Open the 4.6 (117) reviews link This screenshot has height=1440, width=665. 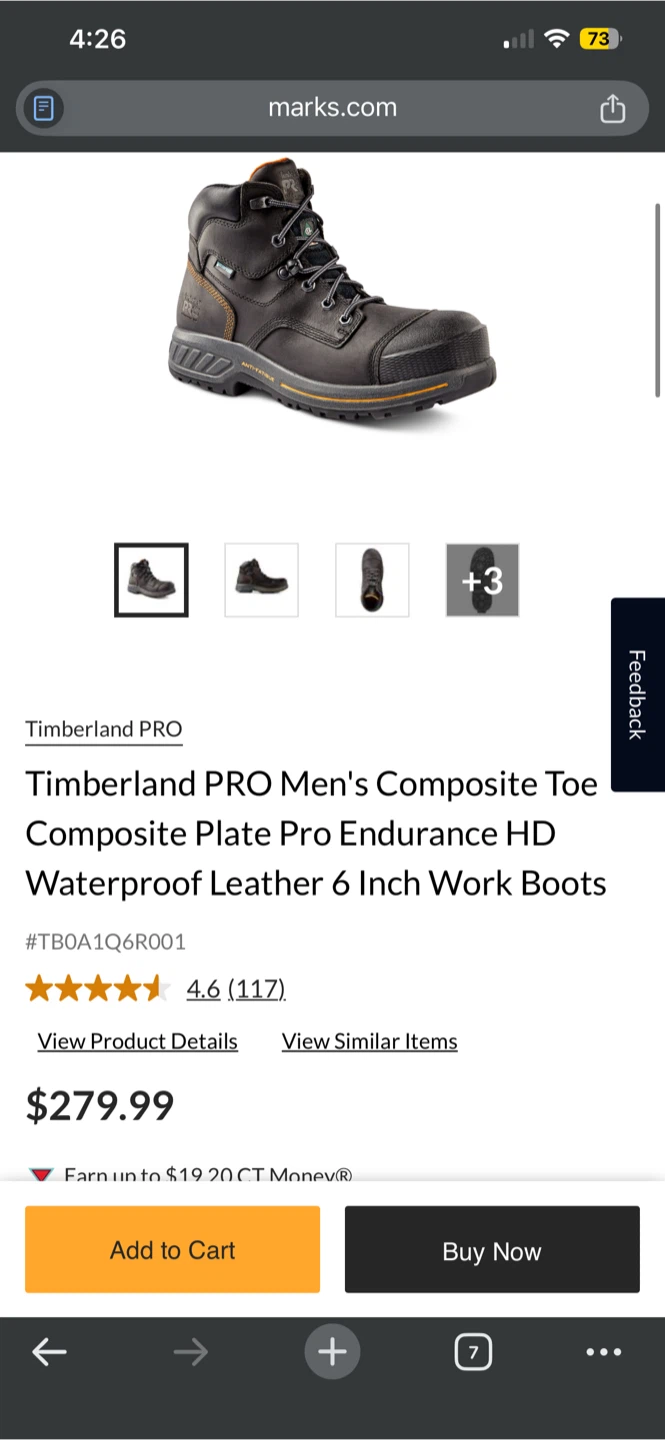pyautogui.click(x=236, y=989)
